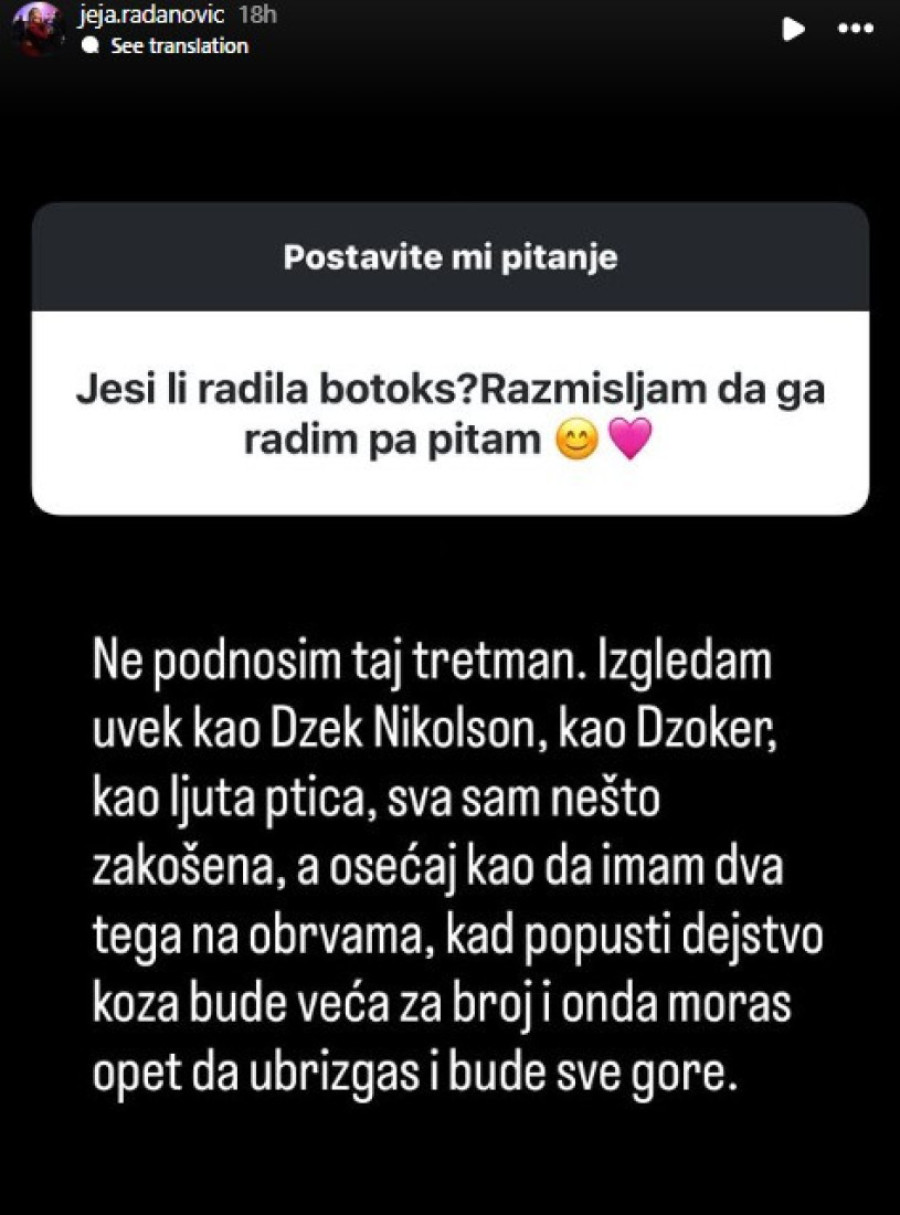Tap the play arrow to resume the story

coord(793,30)
